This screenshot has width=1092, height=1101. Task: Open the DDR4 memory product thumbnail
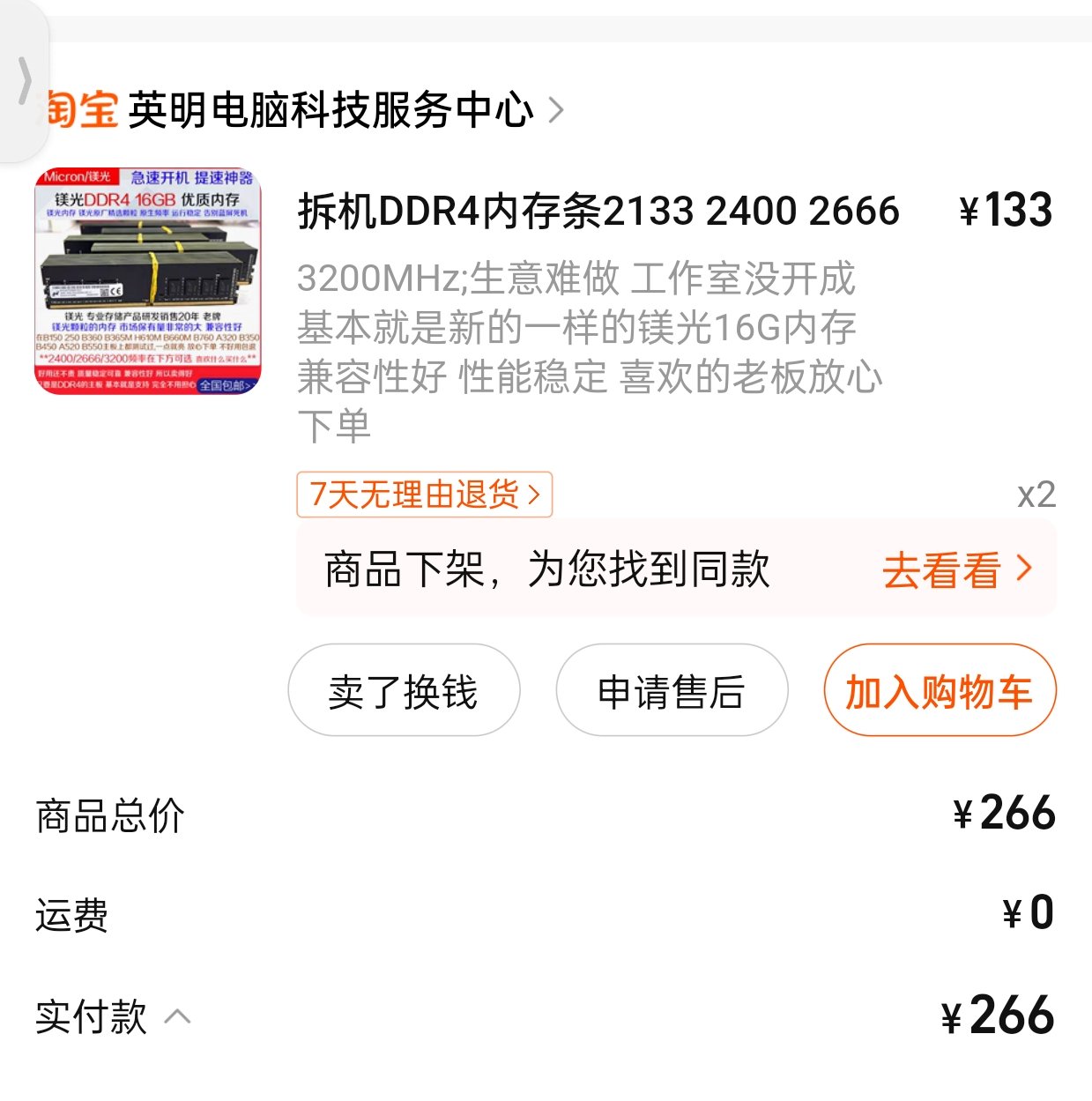[148, 281]
